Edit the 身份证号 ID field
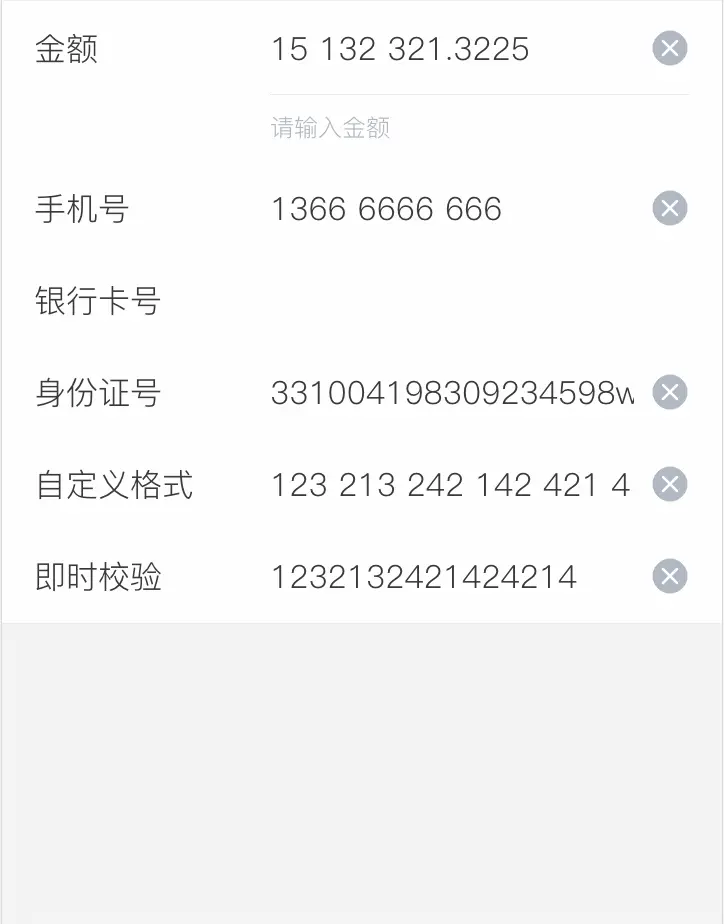This screenshot has height=924, width=724. 452,393
